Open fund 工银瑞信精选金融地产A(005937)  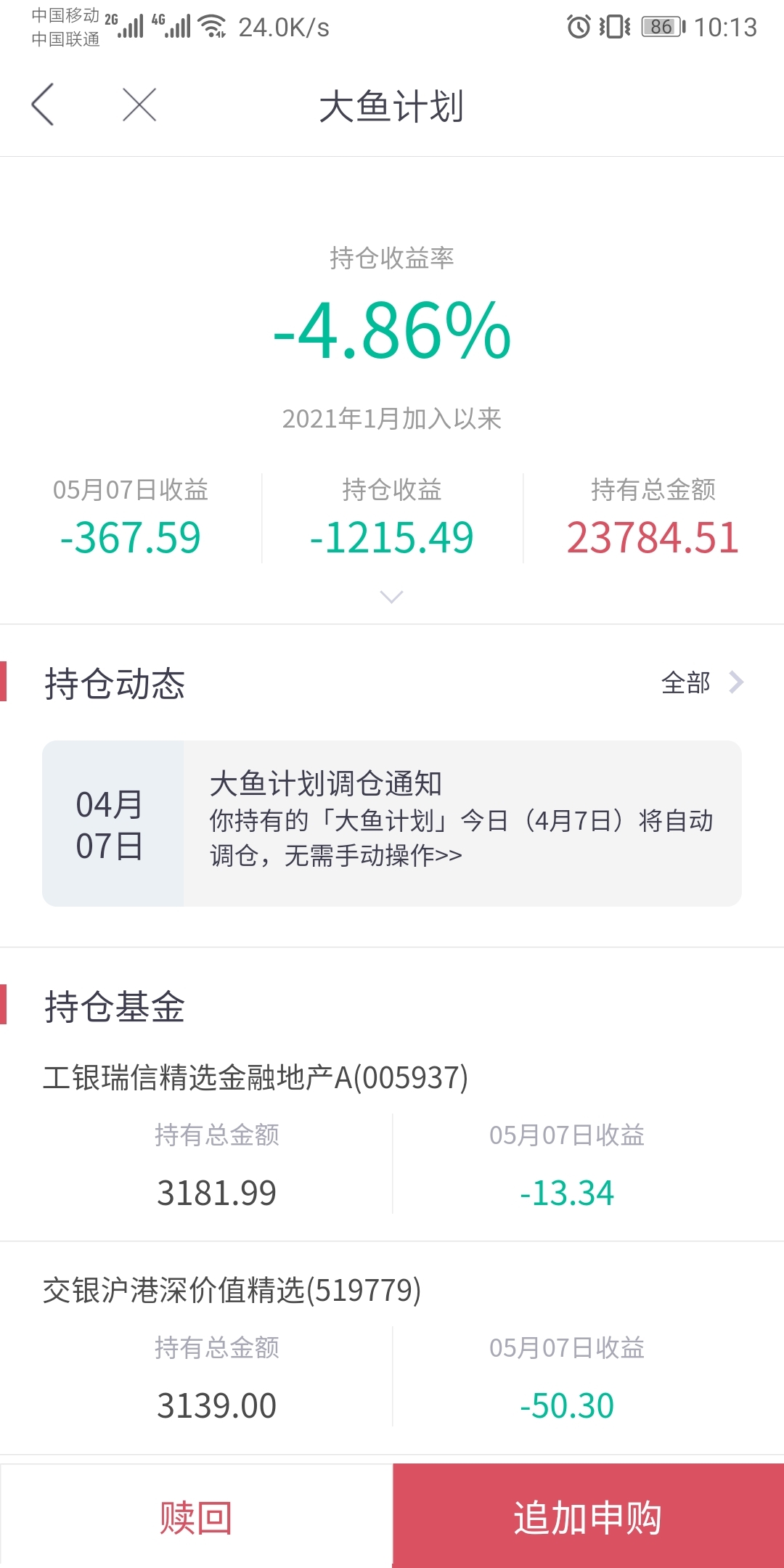pyautogui.click(x=392, y=1135)
